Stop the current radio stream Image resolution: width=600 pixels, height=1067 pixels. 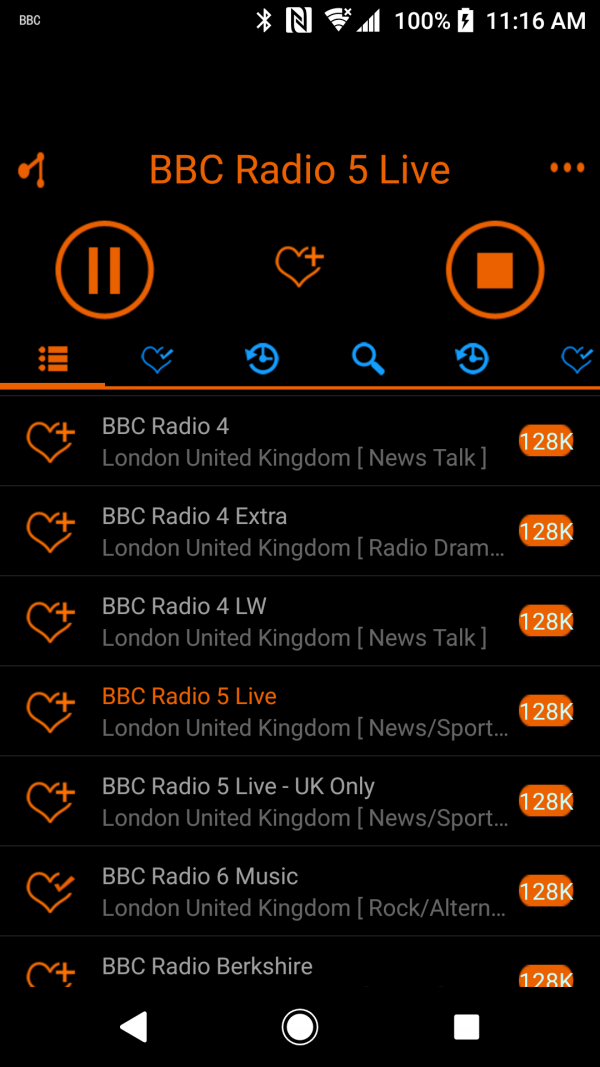[x=494, y=270]
